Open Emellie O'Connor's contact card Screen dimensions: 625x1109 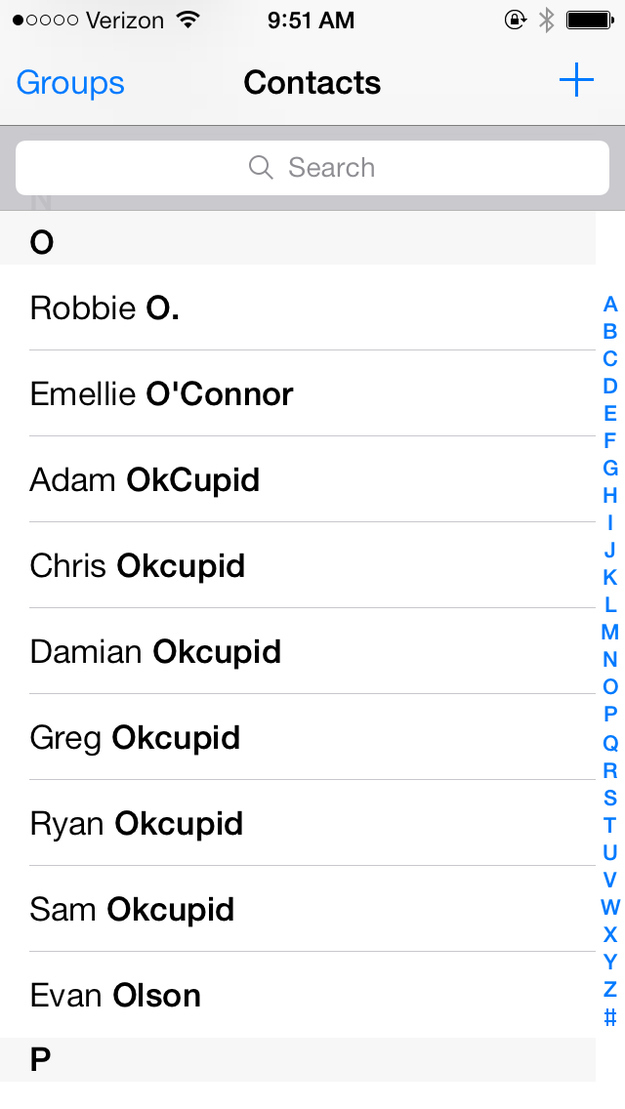tap(298, 393)
